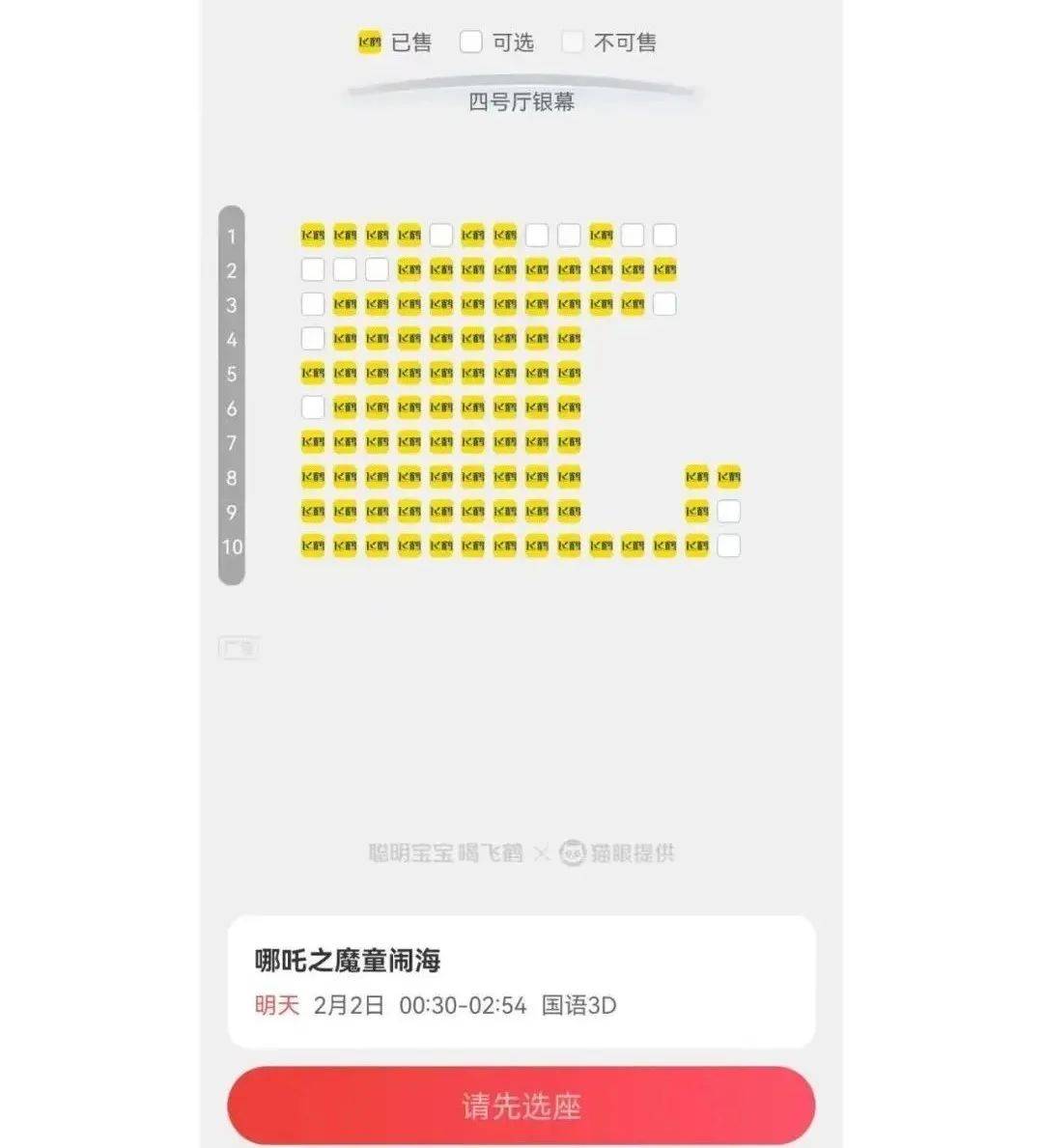Click the 猫眼提供 Maoyan logo watermark
1043x1148 pixels.
[618, 852]
